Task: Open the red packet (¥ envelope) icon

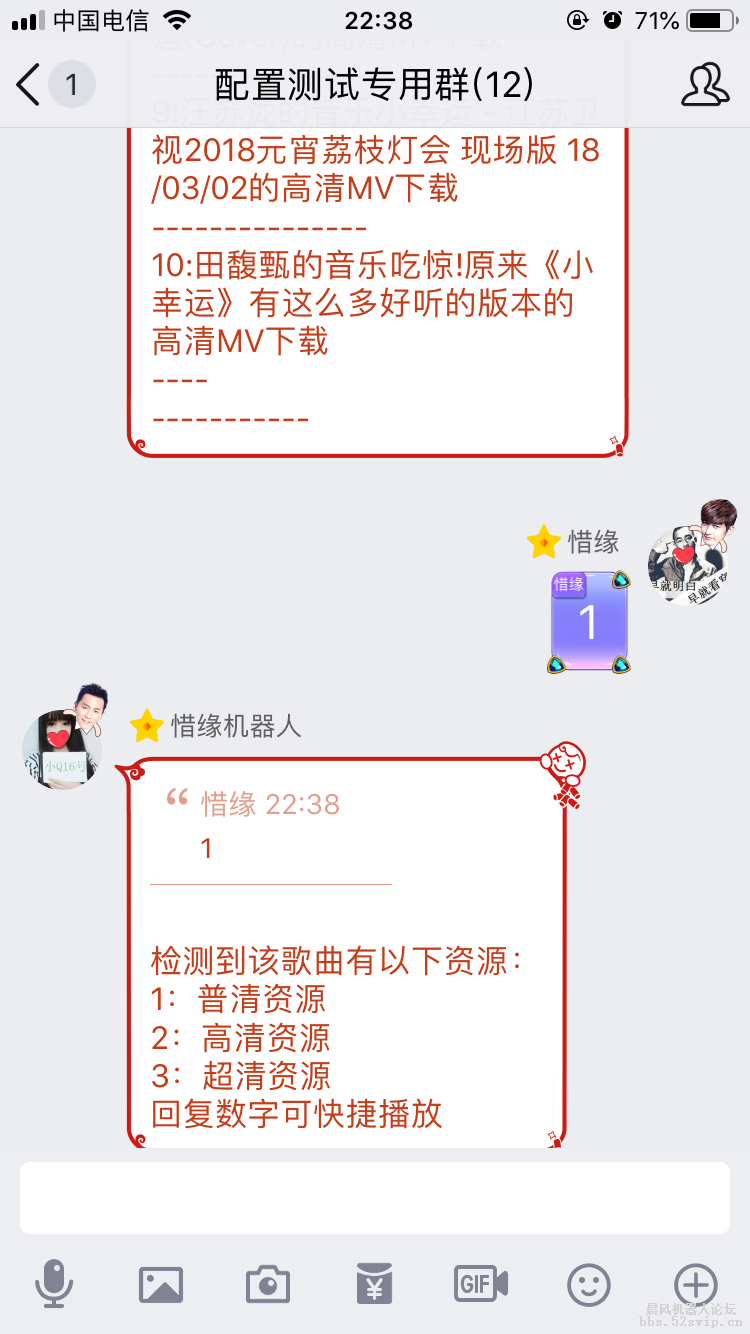Action: (374, 1287)
